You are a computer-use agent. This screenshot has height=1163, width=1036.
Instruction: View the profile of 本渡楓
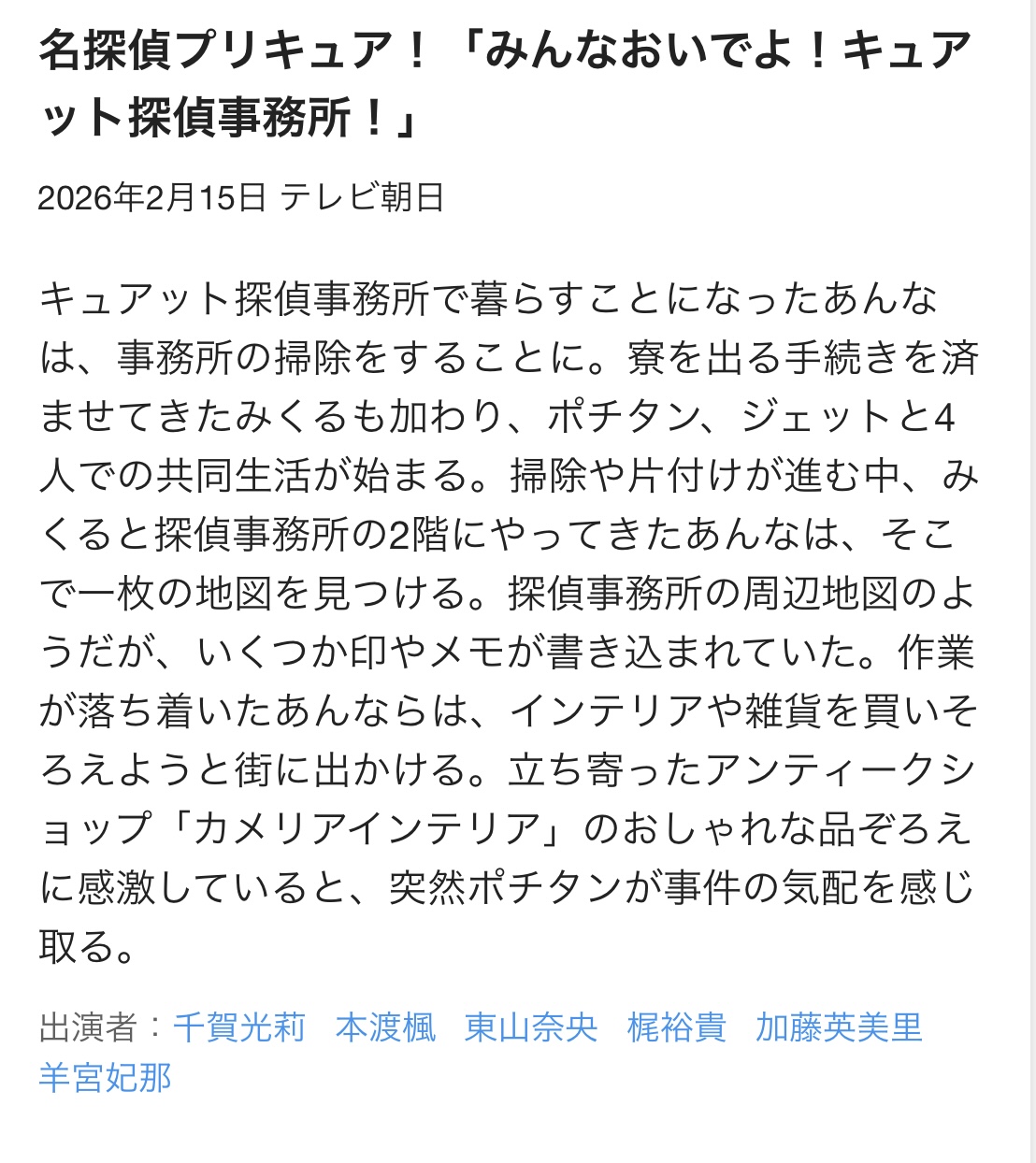(385, 1027)
